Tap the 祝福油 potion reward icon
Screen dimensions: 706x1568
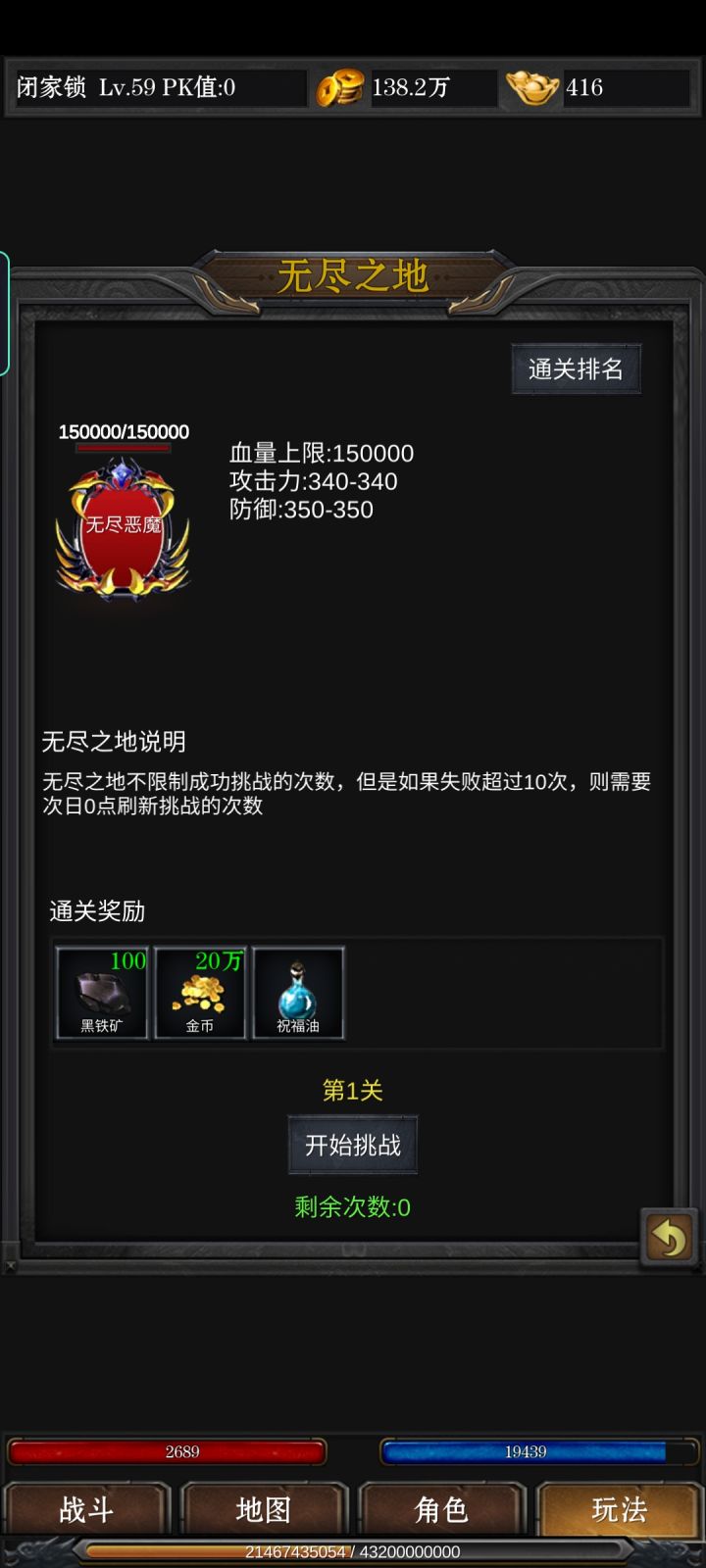[x=299, y=992]
